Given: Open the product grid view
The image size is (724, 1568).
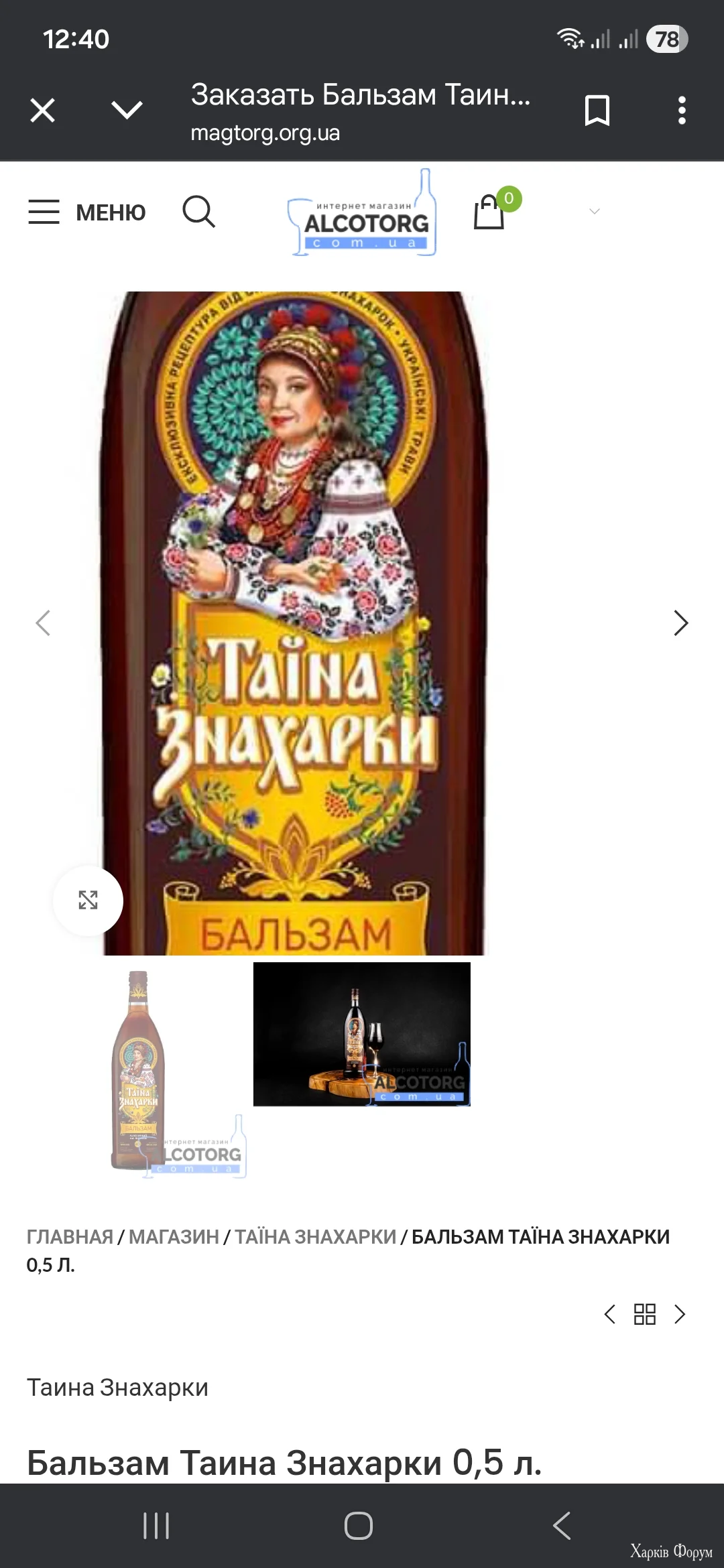Looking at the screenshot, I should pos(644,1314).
